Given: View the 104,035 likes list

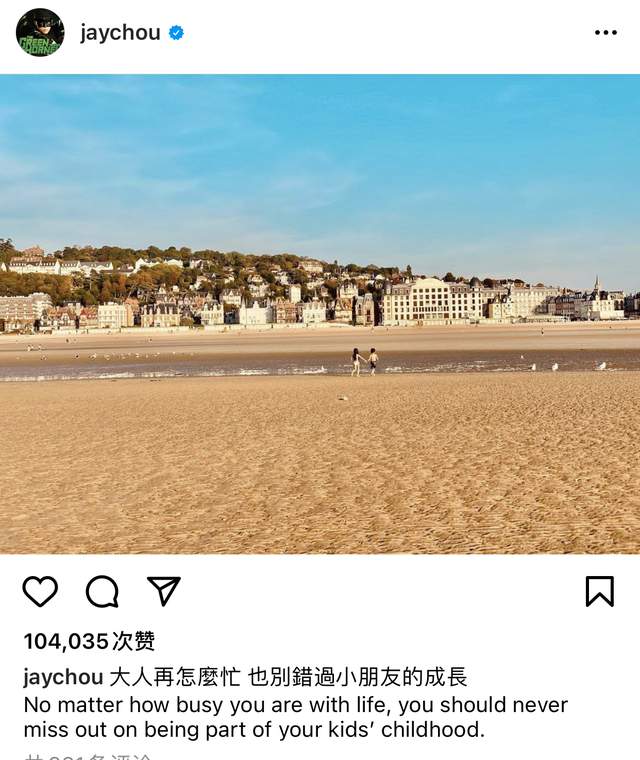Looking at the screenshot, I should 89,641.
